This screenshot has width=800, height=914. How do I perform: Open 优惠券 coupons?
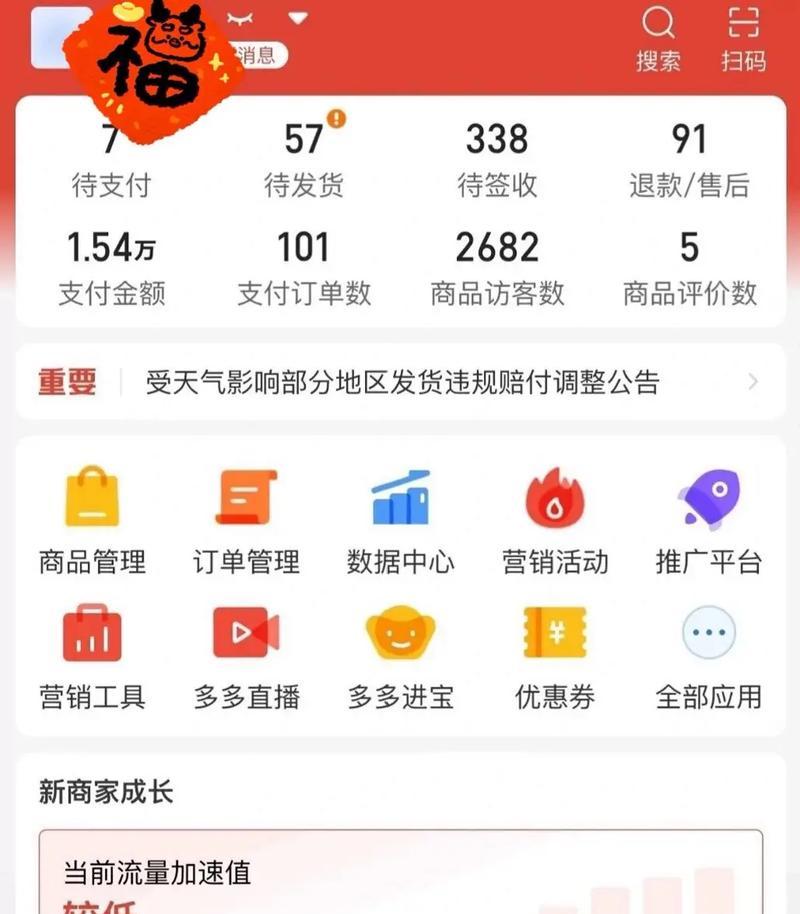point(555,655)
